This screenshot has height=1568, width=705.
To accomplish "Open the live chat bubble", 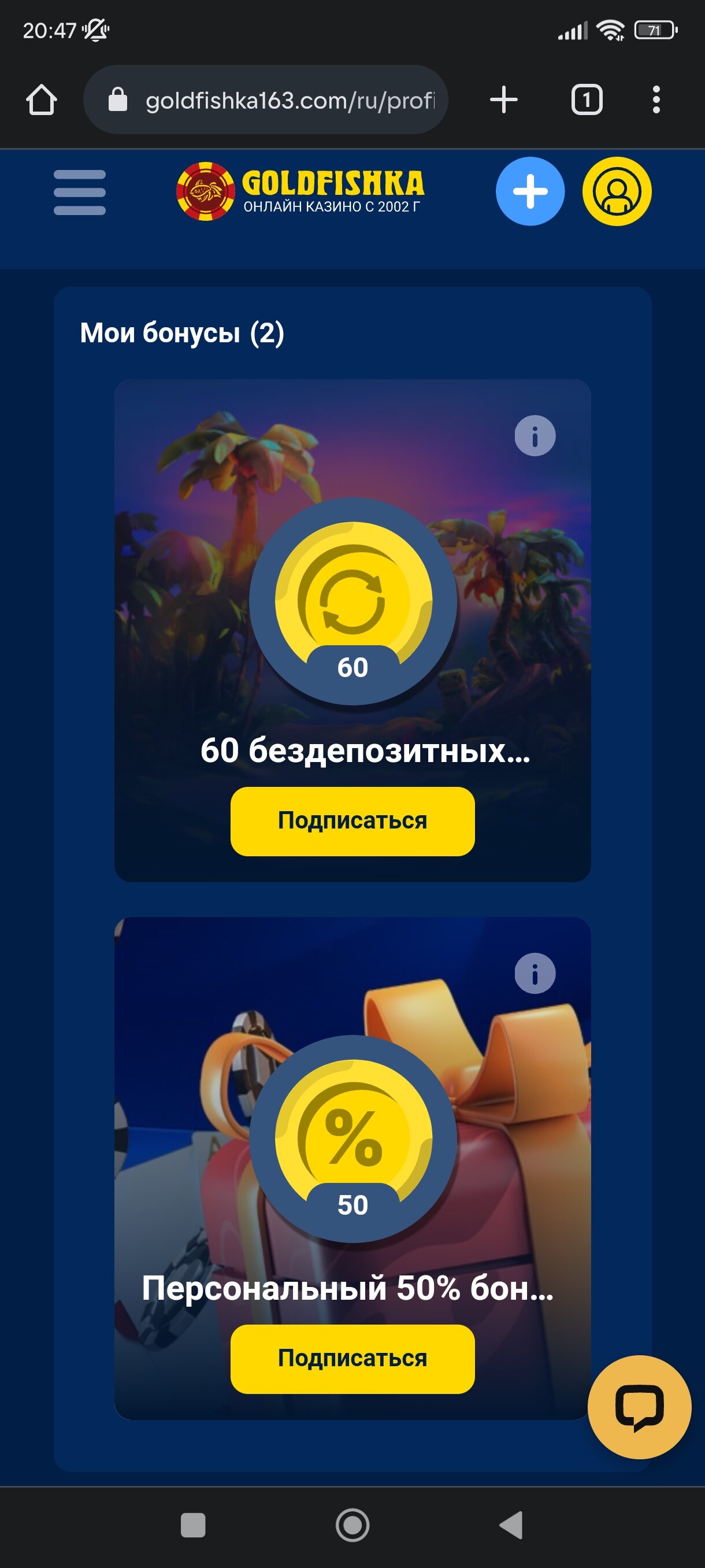I will click(639, 1407).
